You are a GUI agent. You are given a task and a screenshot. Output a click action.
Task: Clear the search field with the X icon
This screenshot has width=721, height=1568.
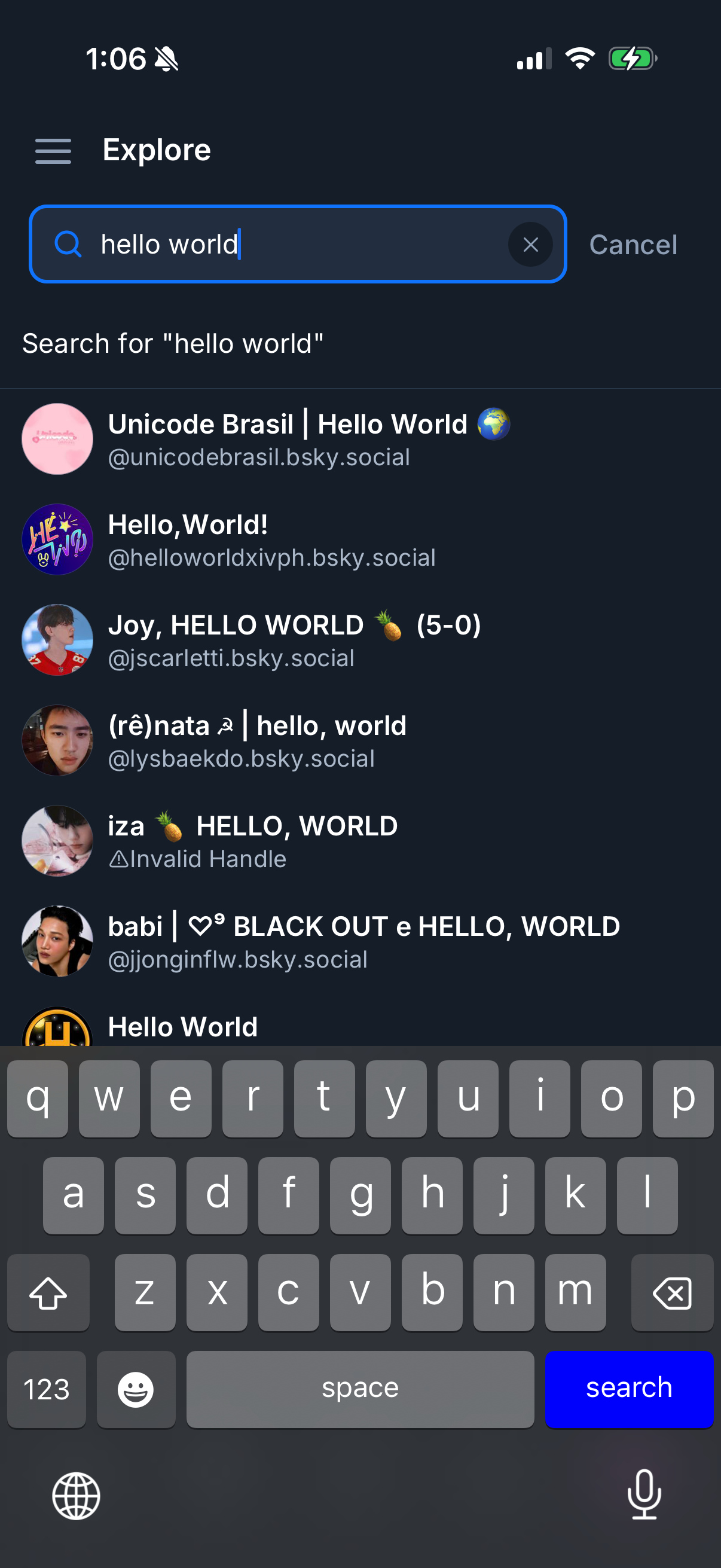pyautogui.click(x=530, y=244)
